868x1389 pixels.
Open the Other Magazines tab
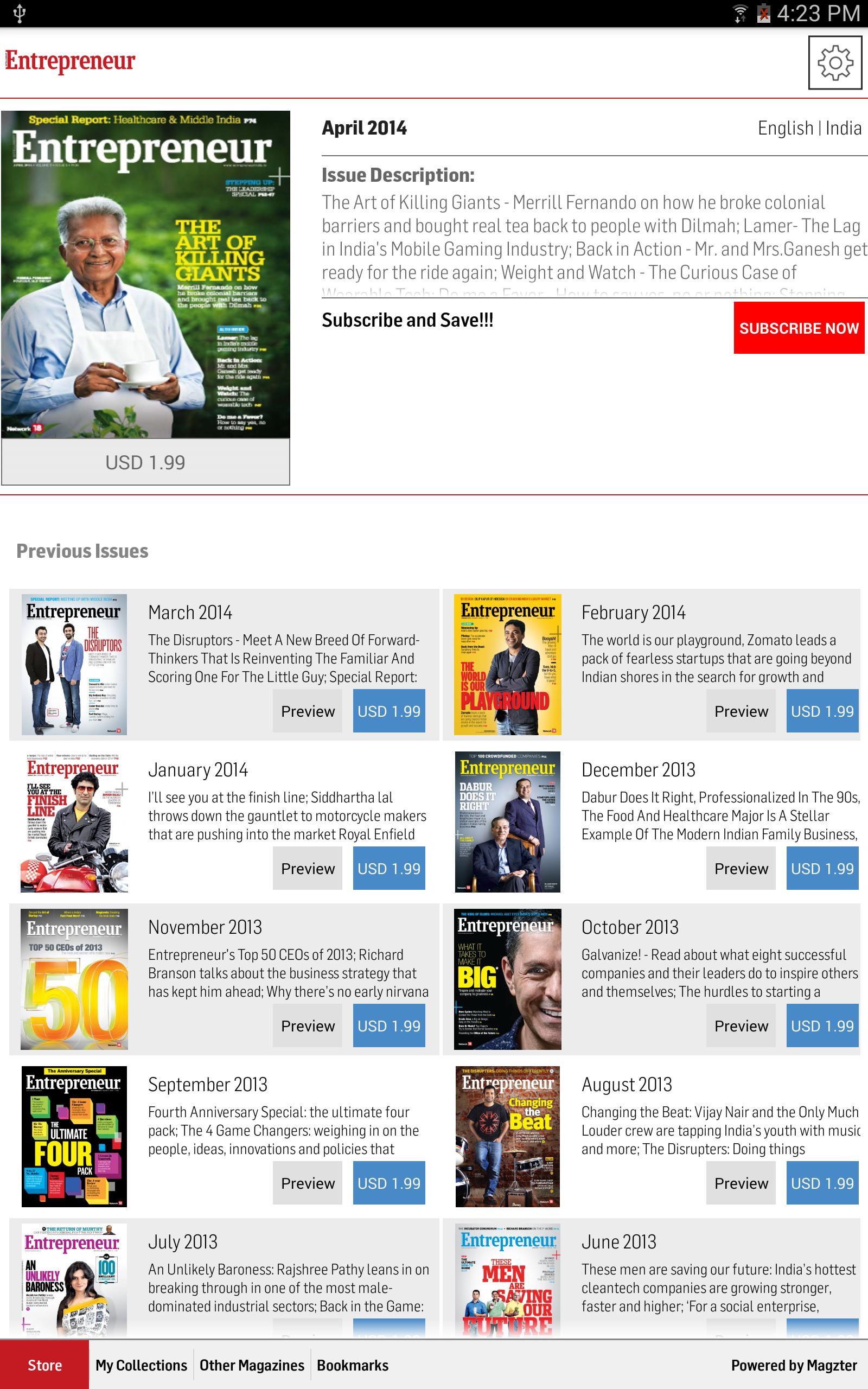(x=251, y=1365)
